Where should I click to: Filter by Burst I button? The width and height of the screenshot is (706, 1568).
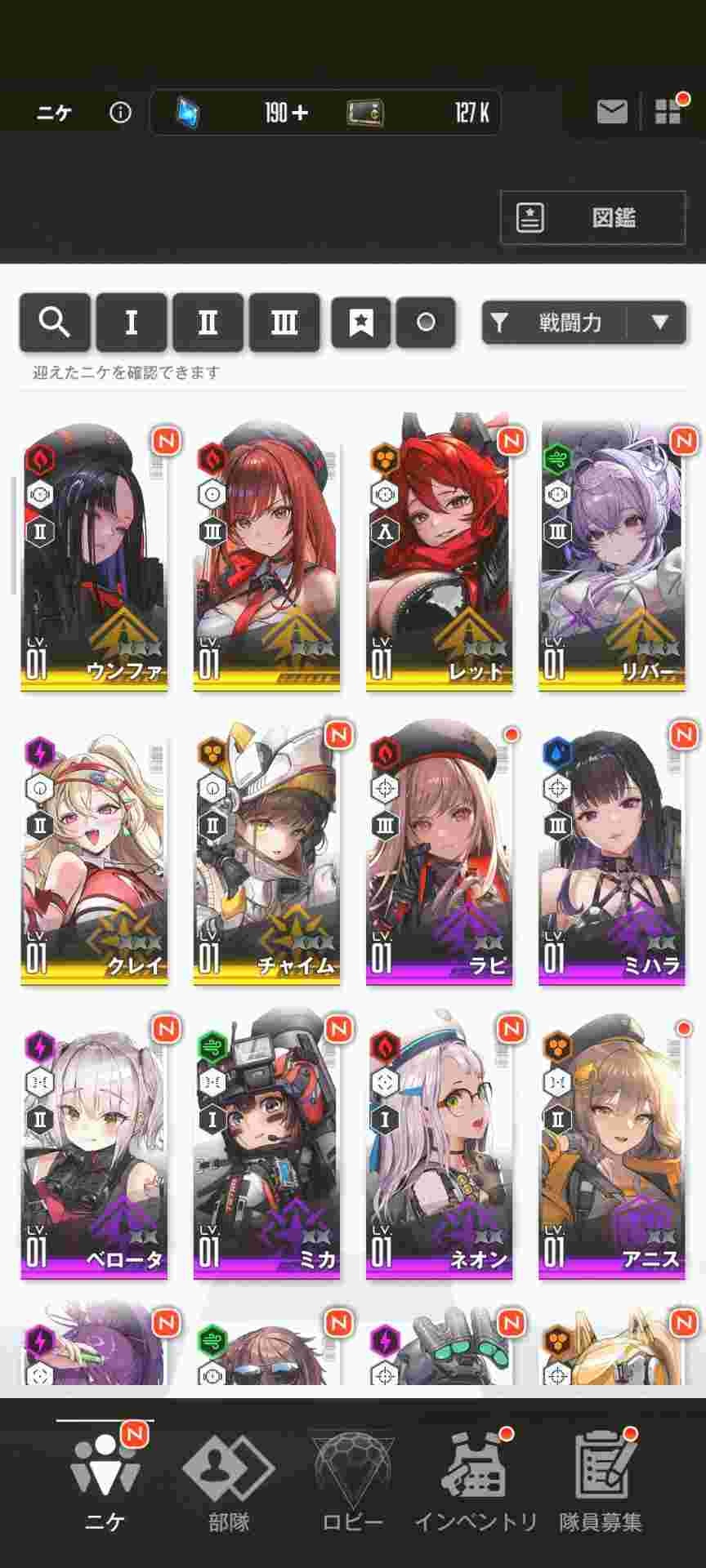pos(131,323)
